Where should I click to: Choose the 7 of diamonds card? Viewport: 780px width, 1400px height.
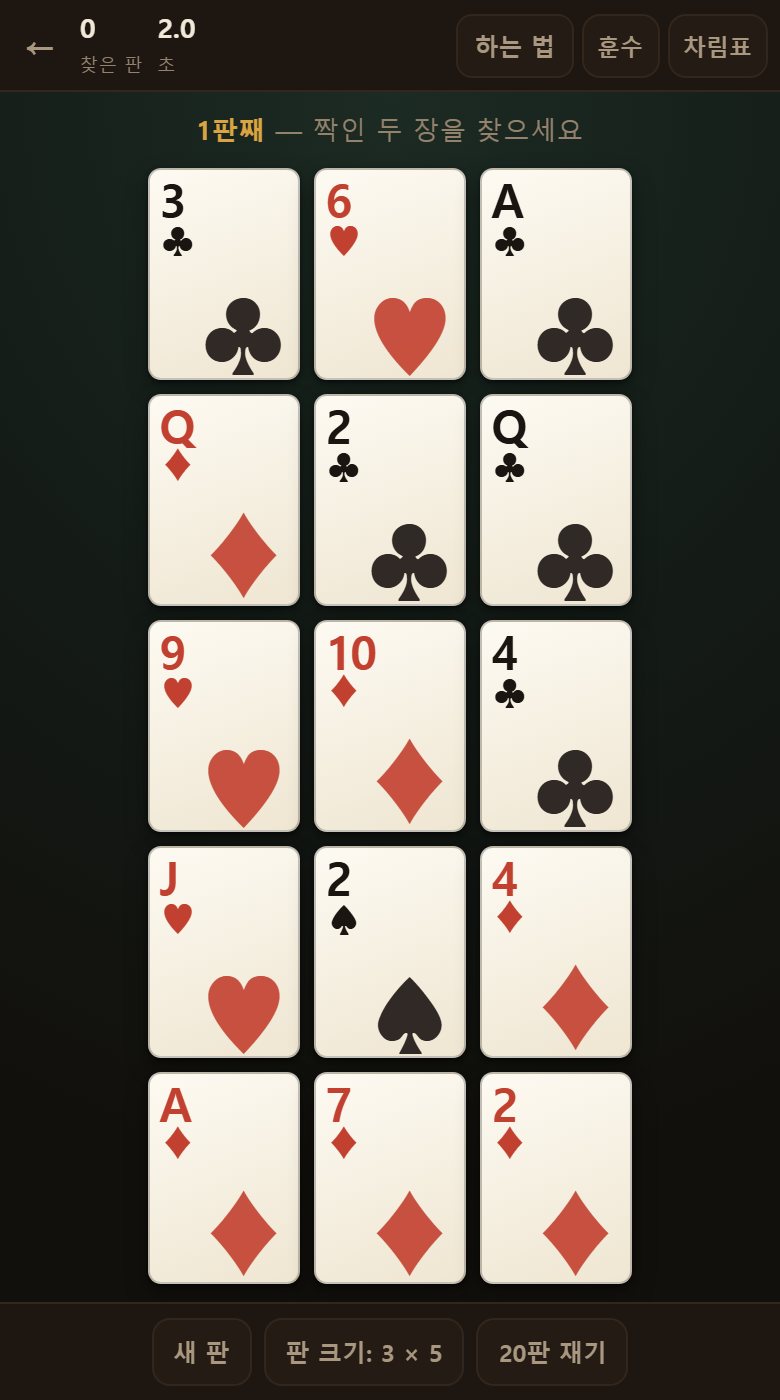coord(390,1178)
